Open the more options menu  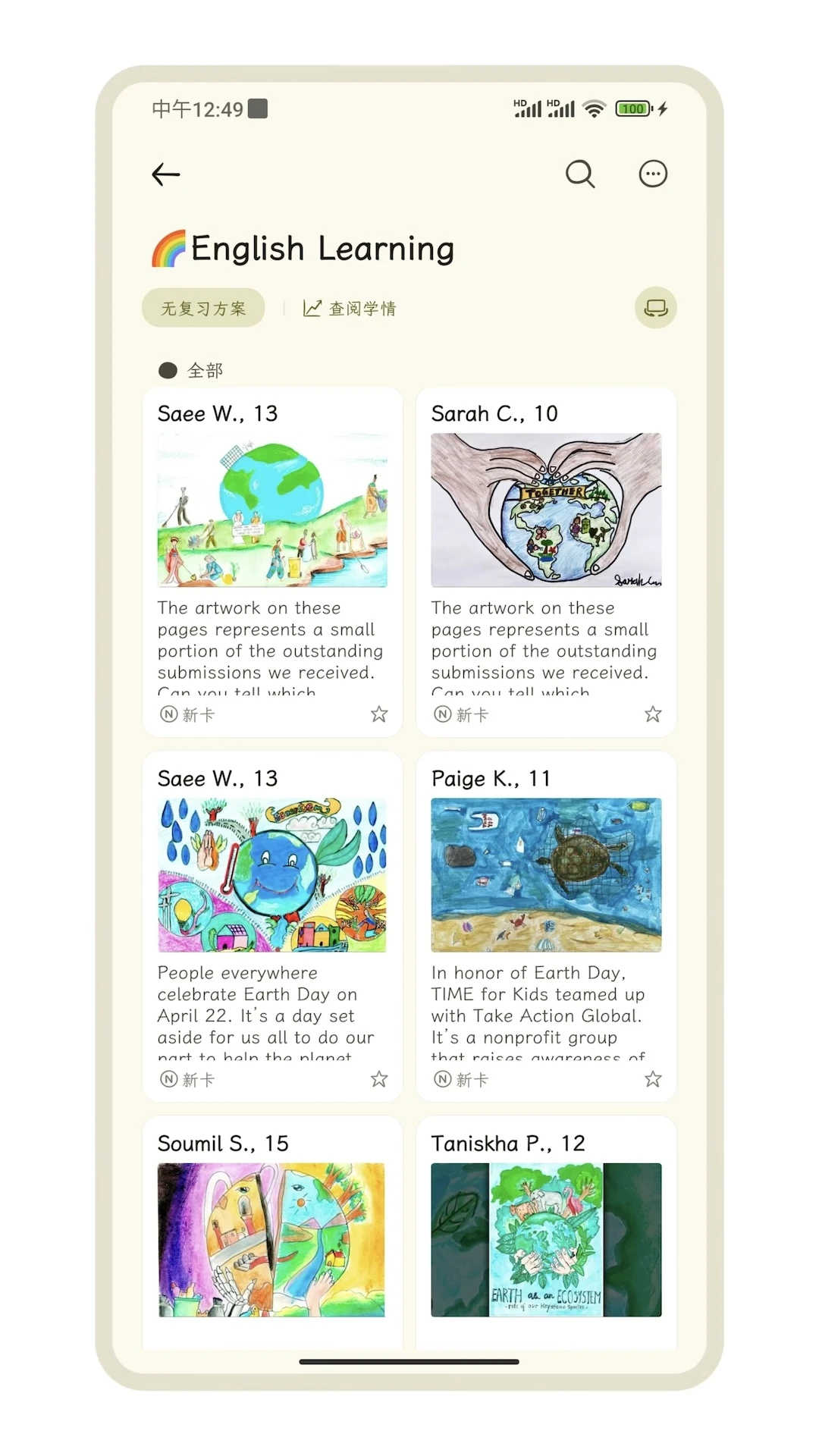[x=653, y=174]
